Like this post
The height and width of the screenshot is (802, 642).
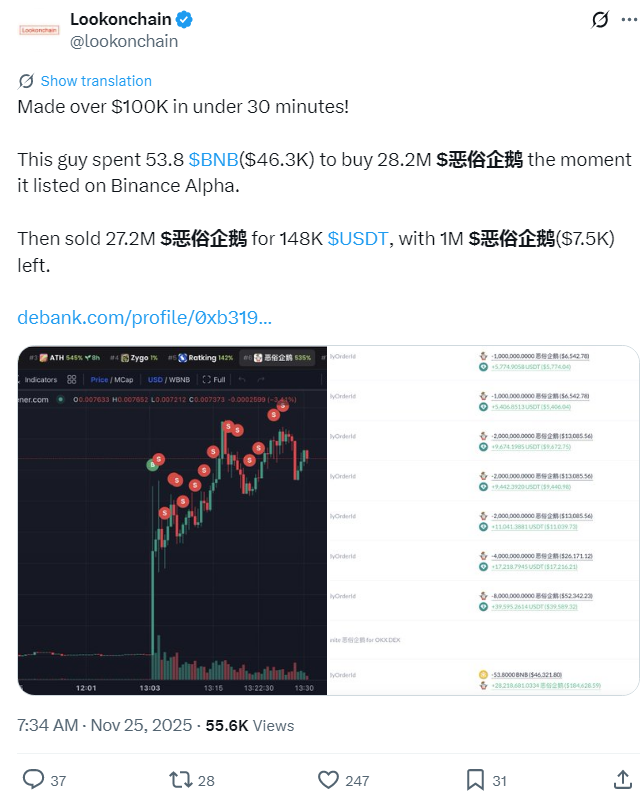(329, 779)
